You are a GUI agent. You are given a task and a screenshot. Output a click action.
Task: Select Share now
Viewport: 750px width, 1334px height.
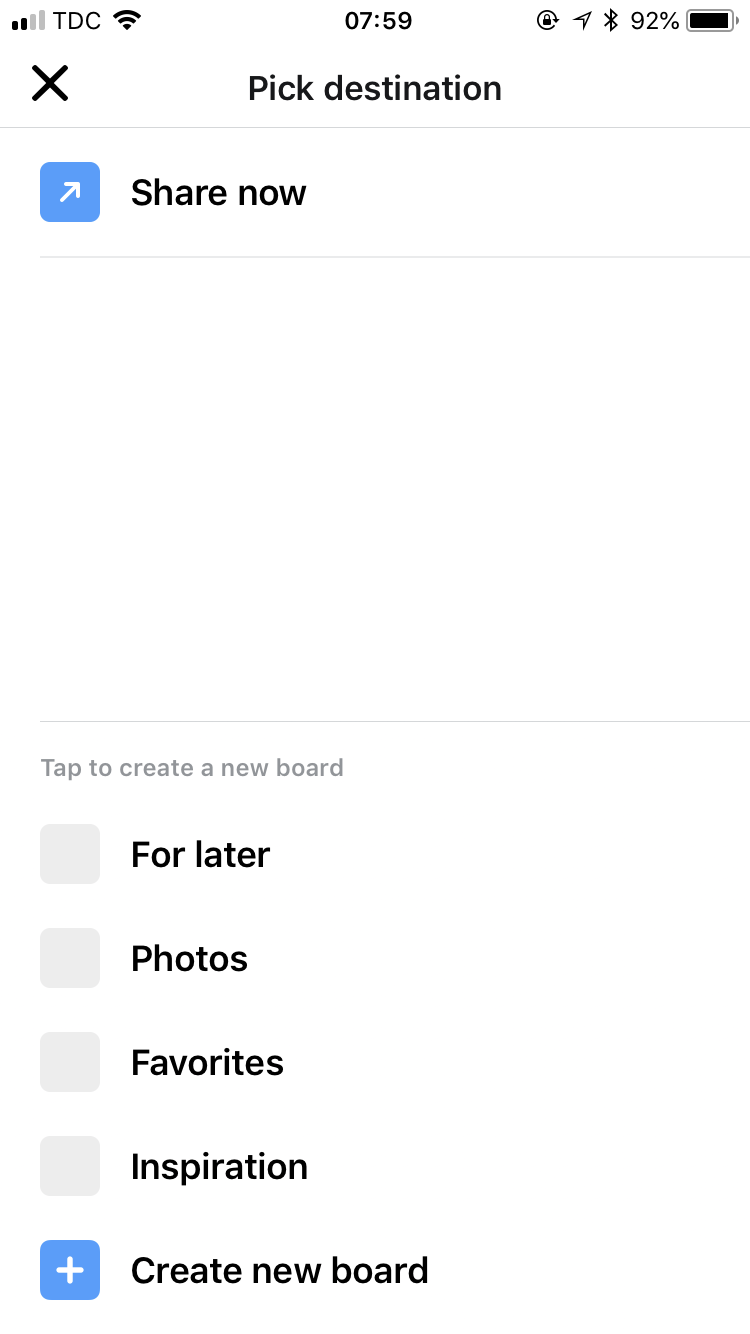click(x=395, y=192)
